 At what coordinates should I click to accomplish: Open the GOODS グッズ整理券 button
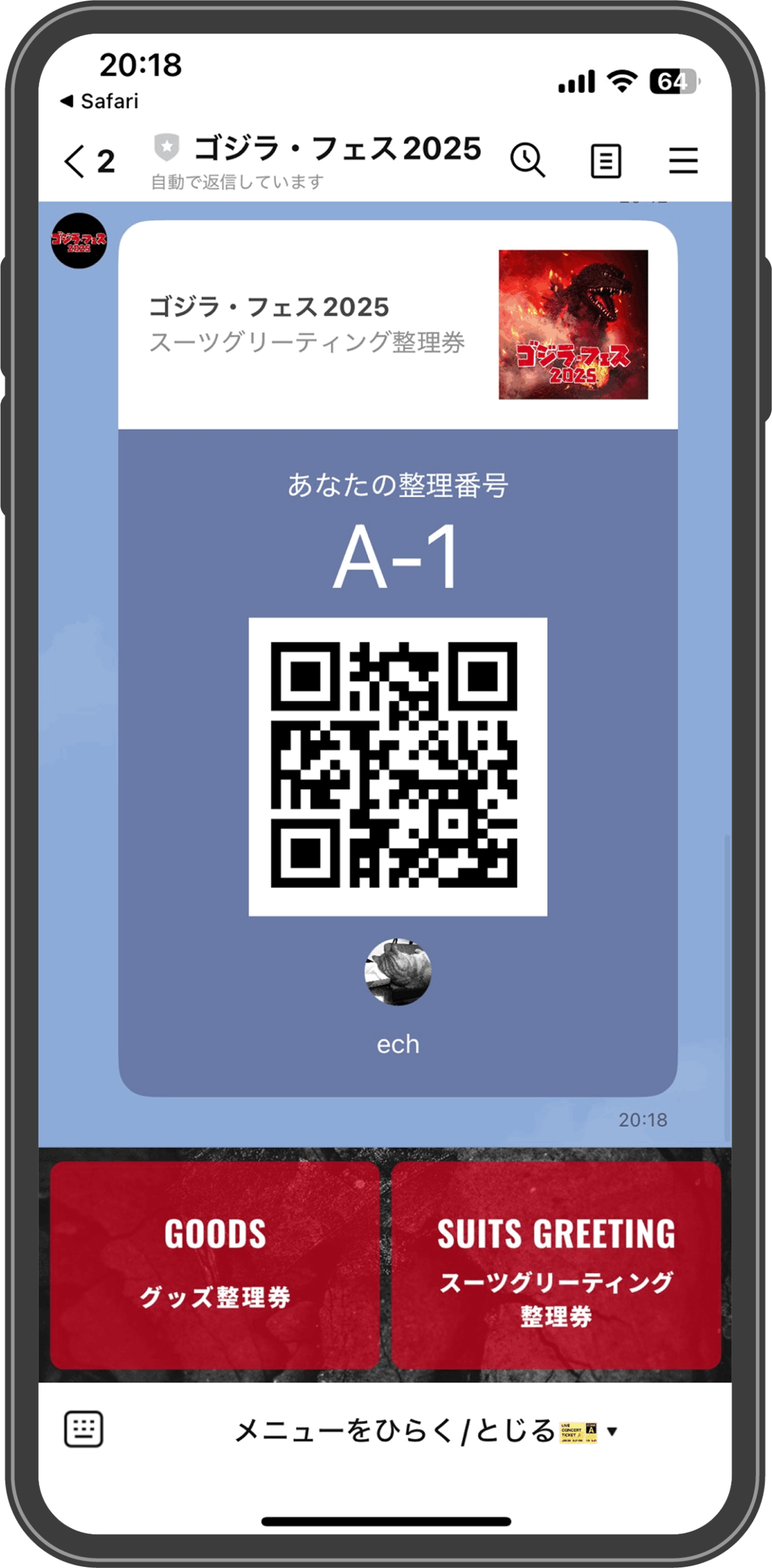coord(214,1265)
